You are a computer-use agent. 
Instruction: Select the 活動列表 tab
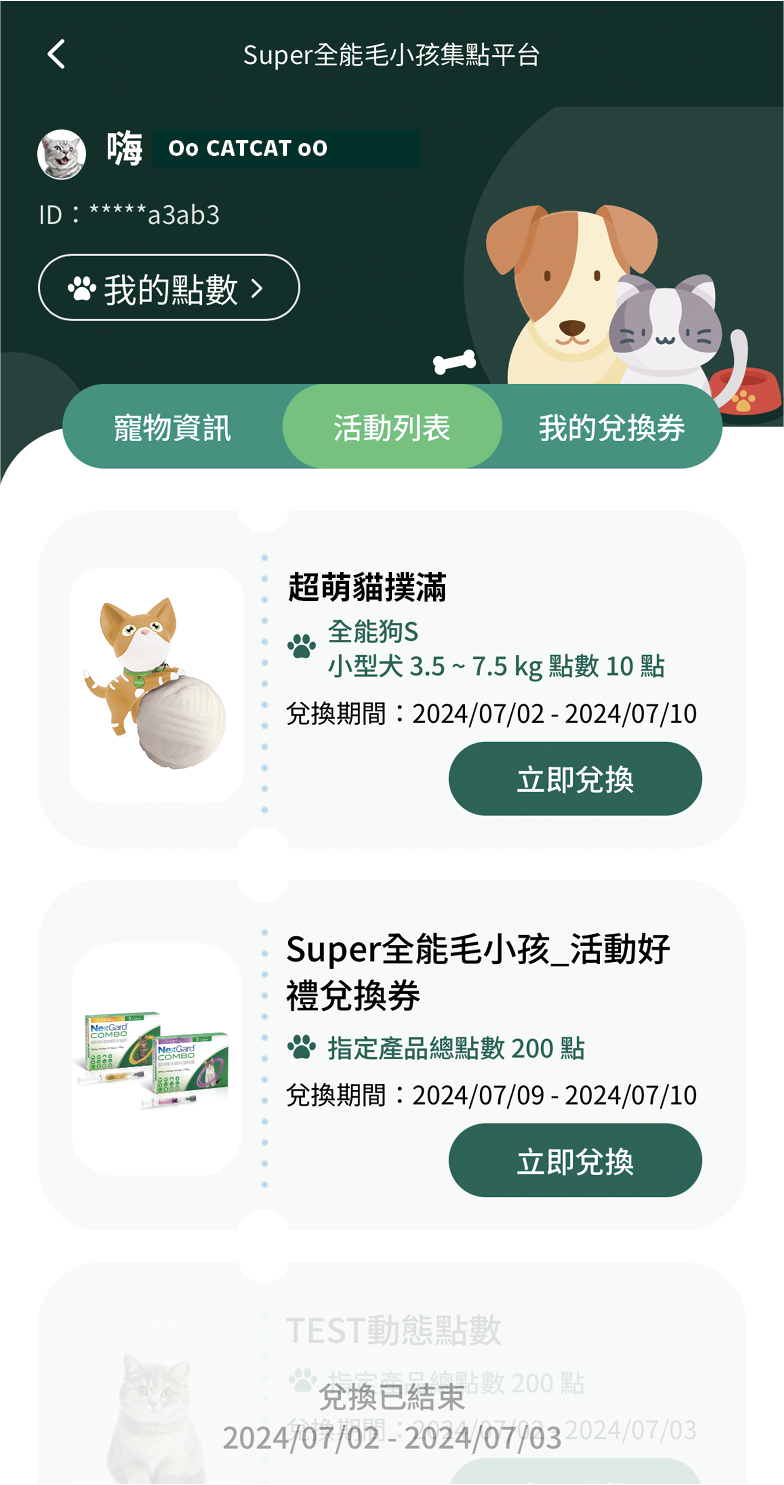click(x=392, y=427)
